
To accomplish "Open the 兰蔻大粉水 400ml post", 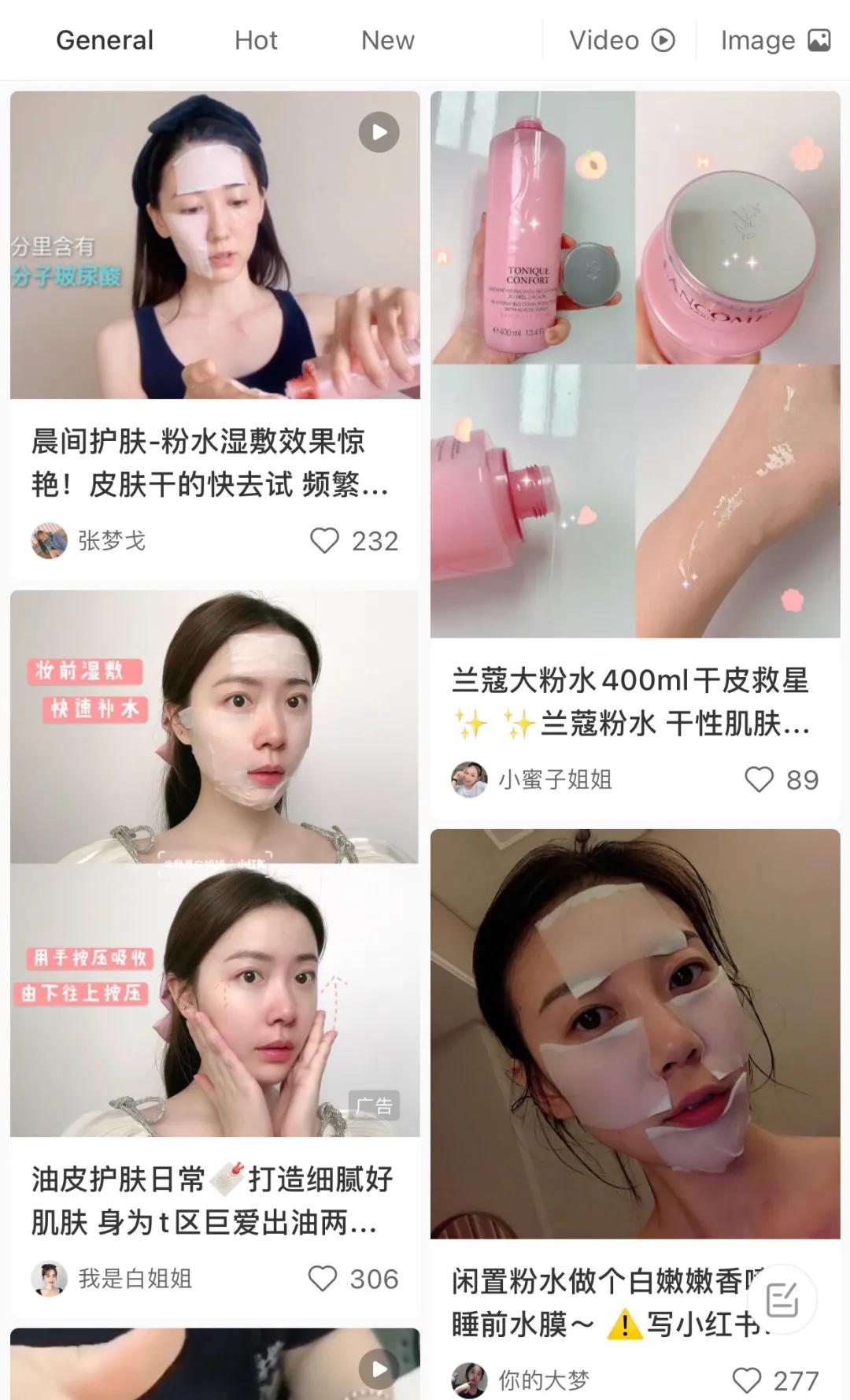I will (634, 364).
